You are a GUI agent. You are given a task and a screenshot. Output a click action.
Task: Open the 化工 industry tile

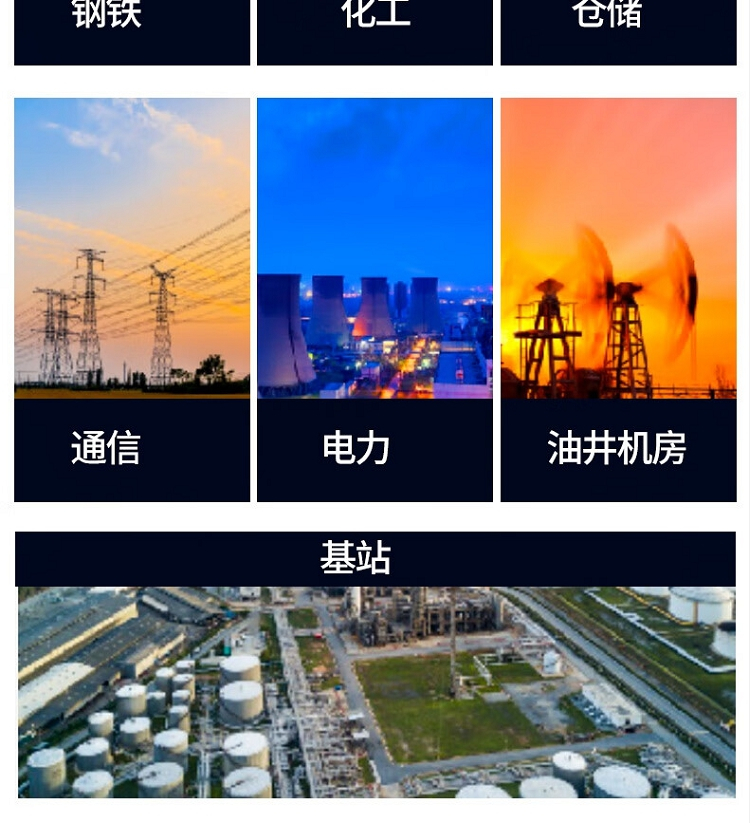(x=375, y=32)
